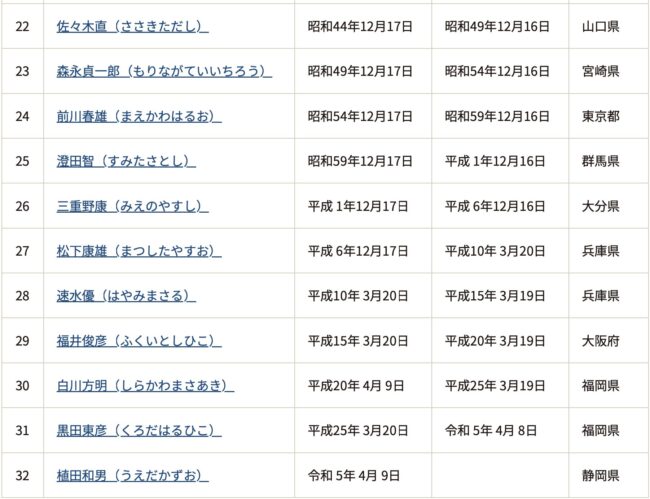650x499 pixels.
Task: Select the 三重野康 link
Action: click(x=132, y=206)
